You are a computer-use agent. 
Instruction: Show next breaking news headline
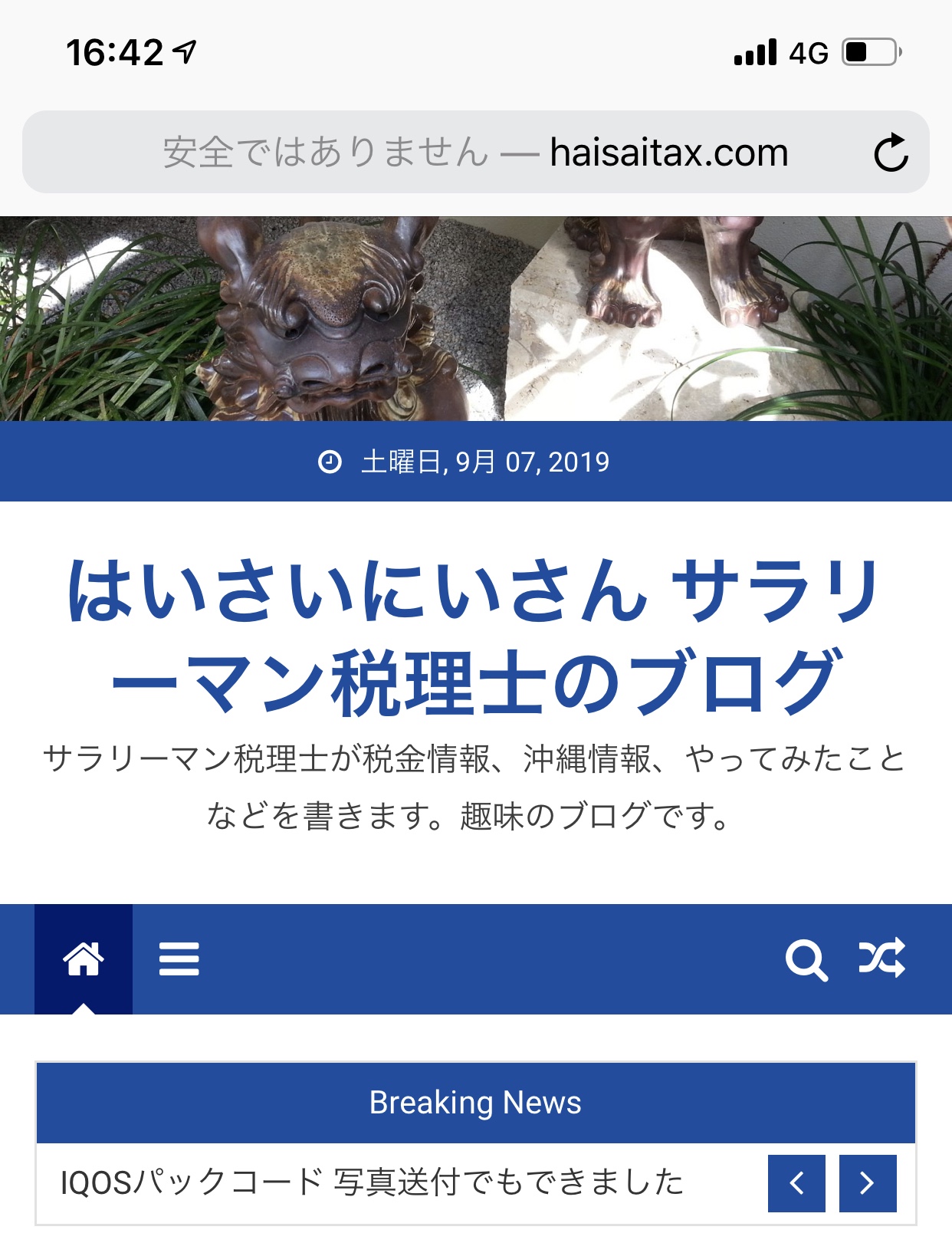(x=867, y=1182)
